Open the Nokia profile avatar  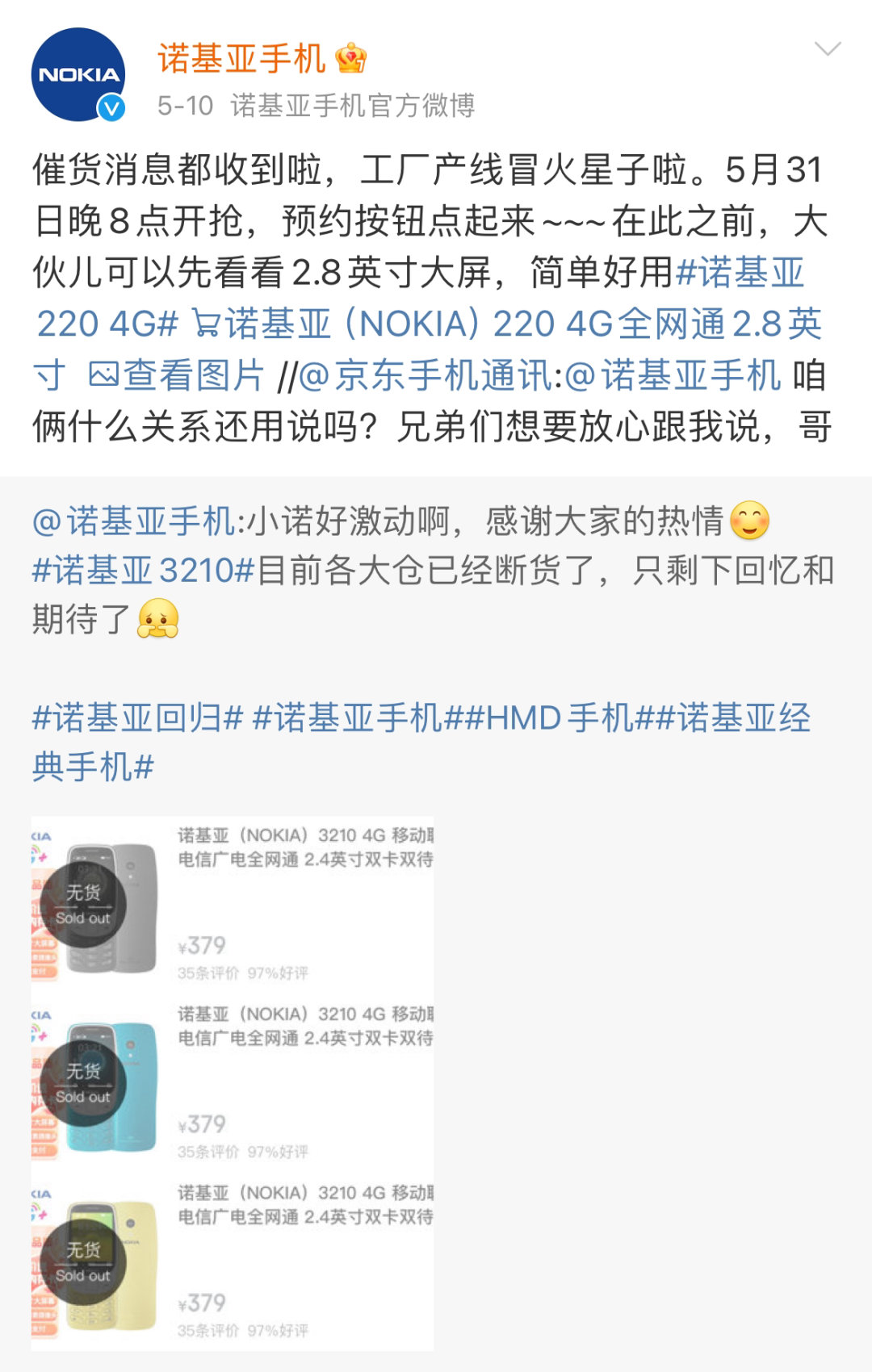tap(78, 75)
